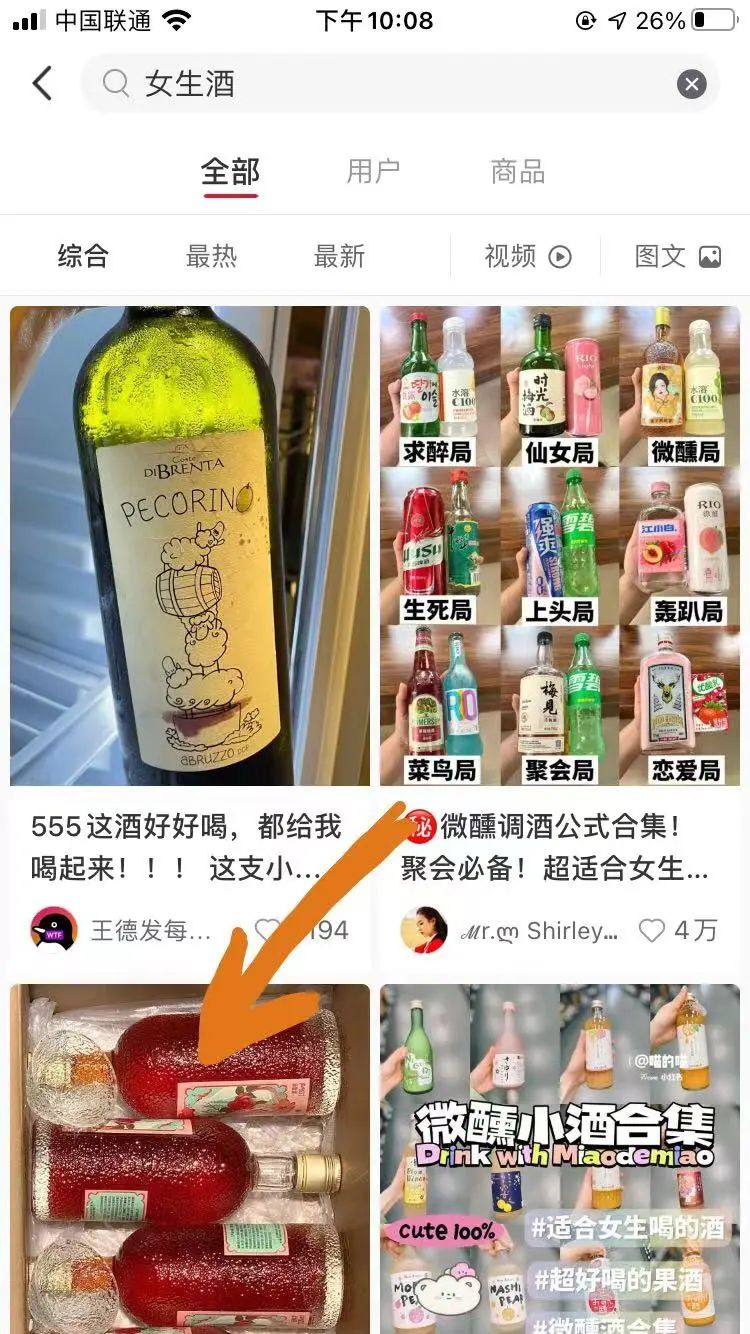The image size is (750, 1334).
Task: Switch to the 商品 tab
Action: click(517, 171)
